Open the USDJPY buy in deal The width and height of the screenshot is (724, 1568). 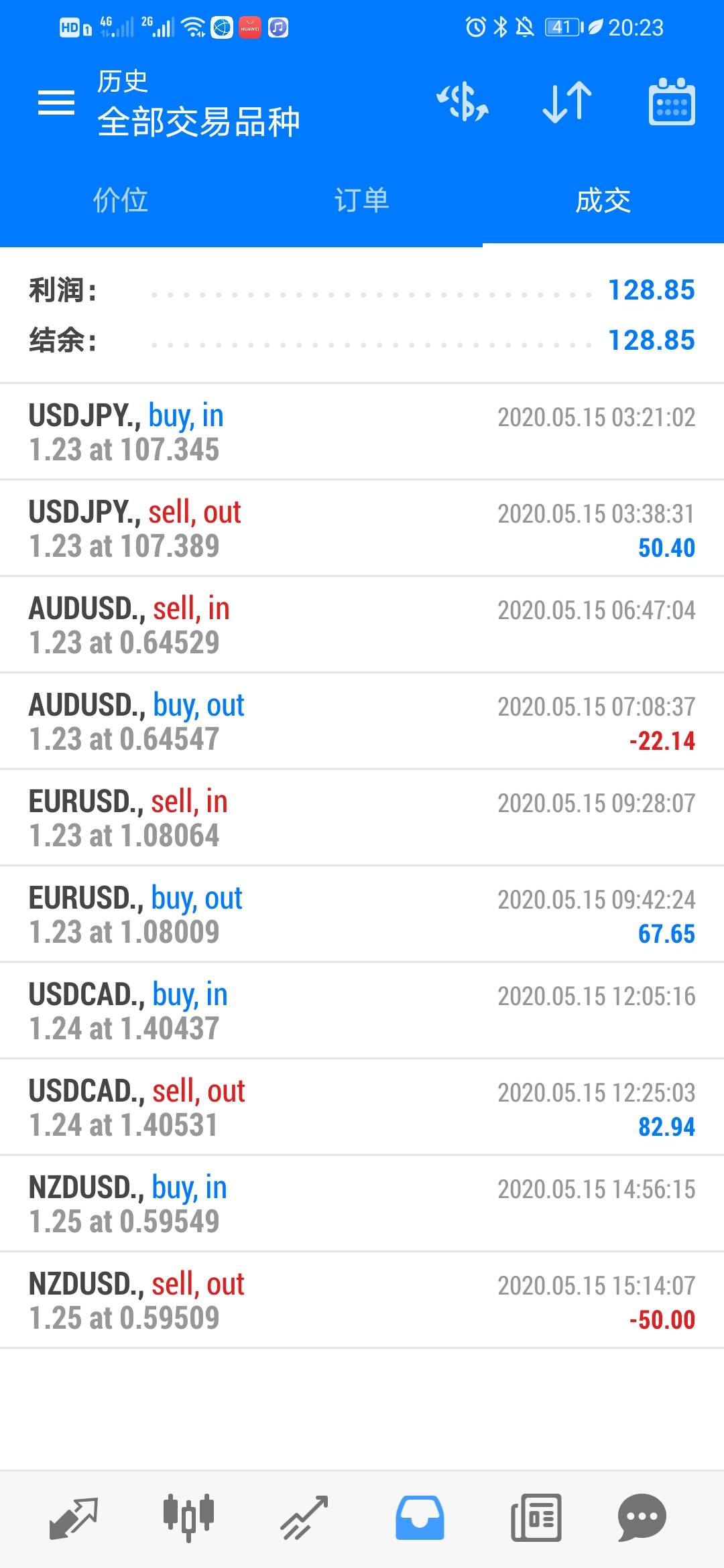[362, 432]
